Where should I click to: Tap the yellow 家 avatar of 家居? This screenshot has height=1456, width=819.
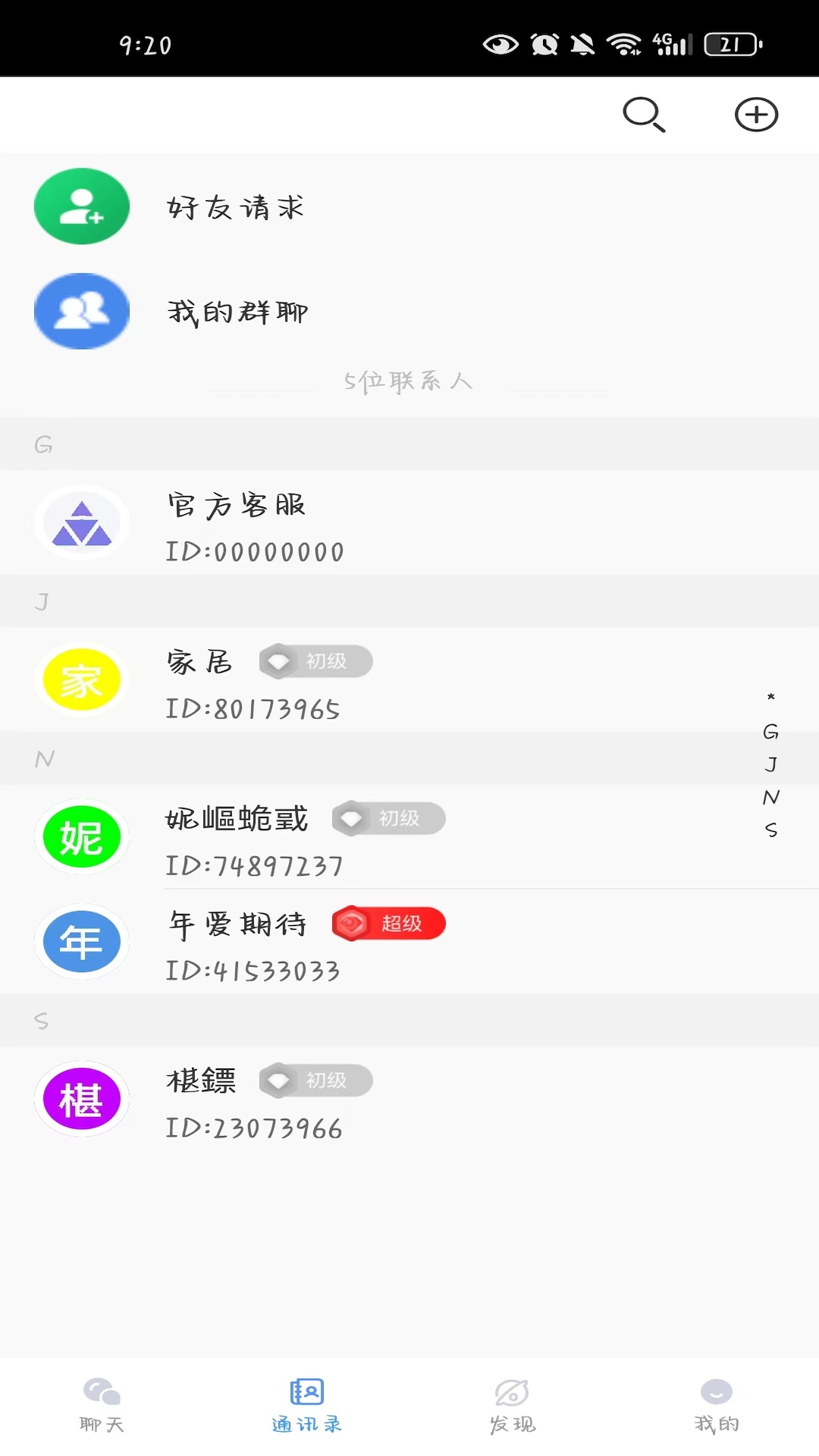point(81,680)
